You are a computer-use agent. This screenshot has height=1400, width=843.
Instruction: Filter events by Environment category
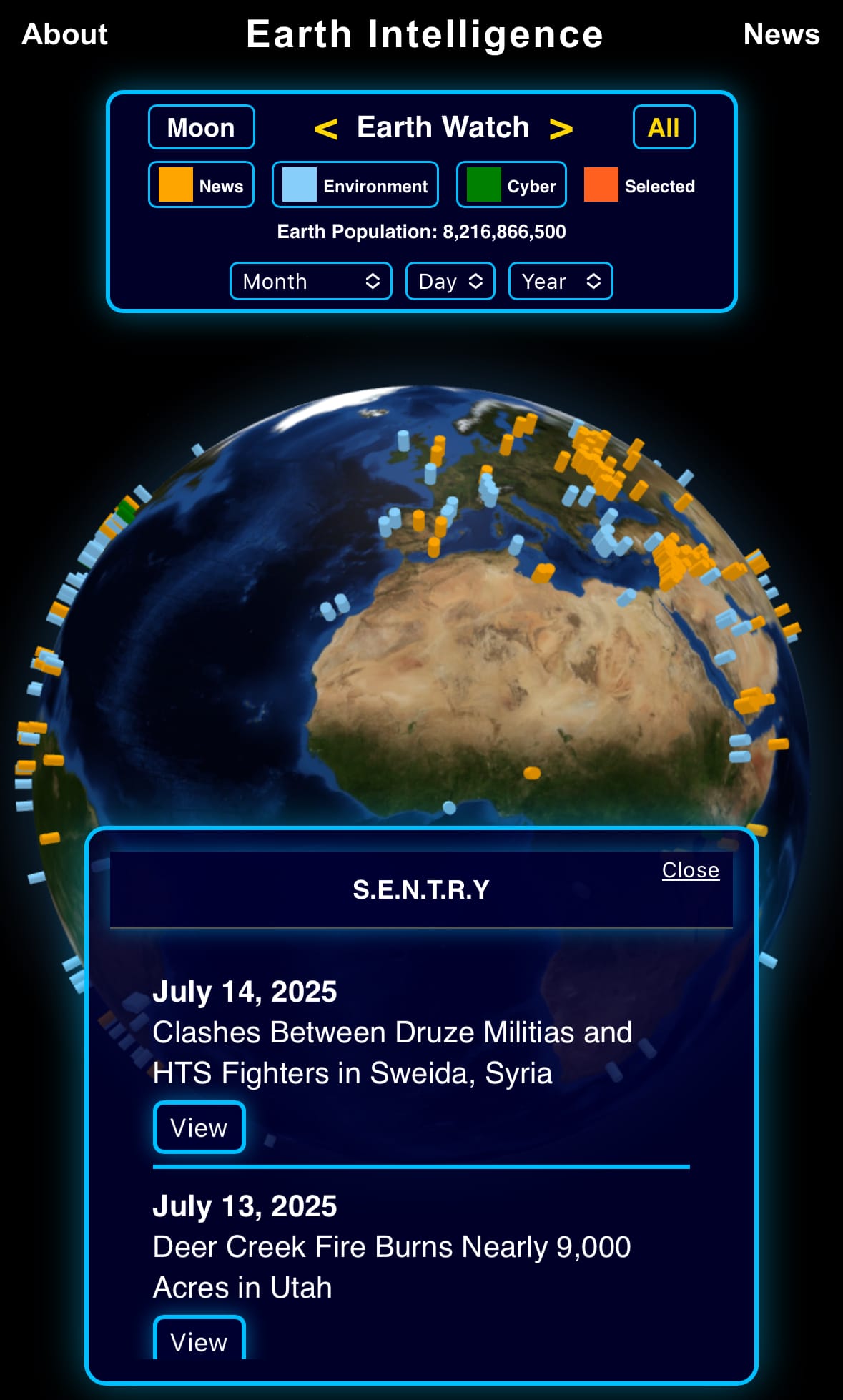(355, 185)
